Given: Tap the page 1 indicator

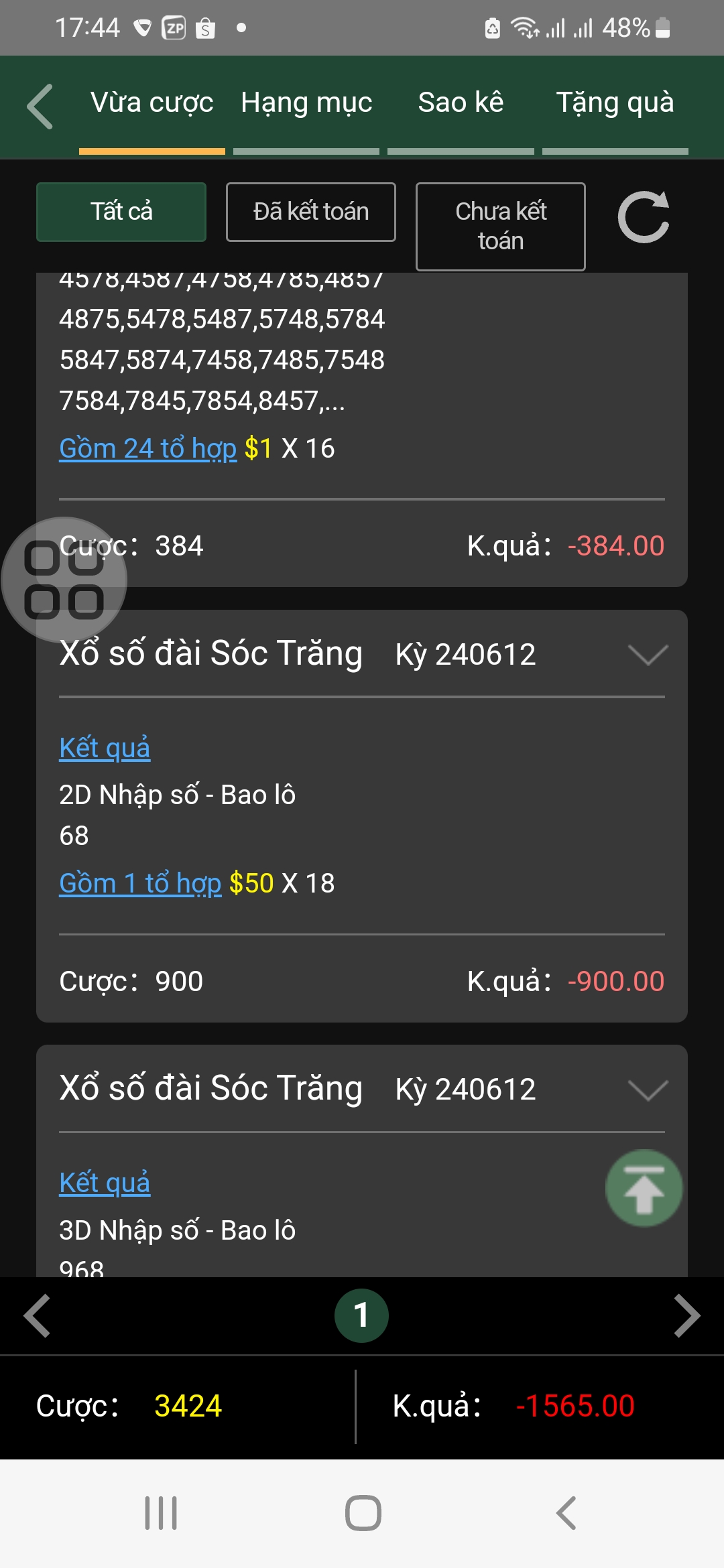Looking at the screenshot, I should 361,1315.
